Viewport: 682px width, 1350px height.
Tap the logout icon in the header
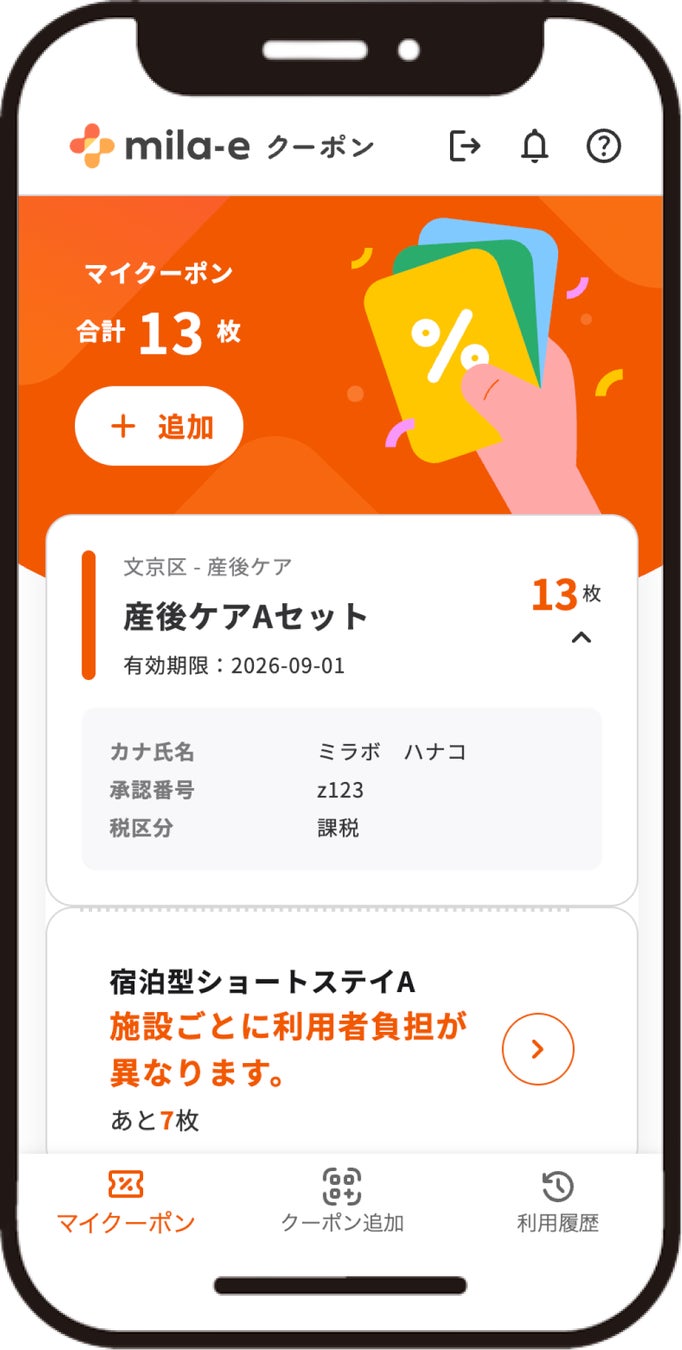pyautogui.click(x=465, y=146)
